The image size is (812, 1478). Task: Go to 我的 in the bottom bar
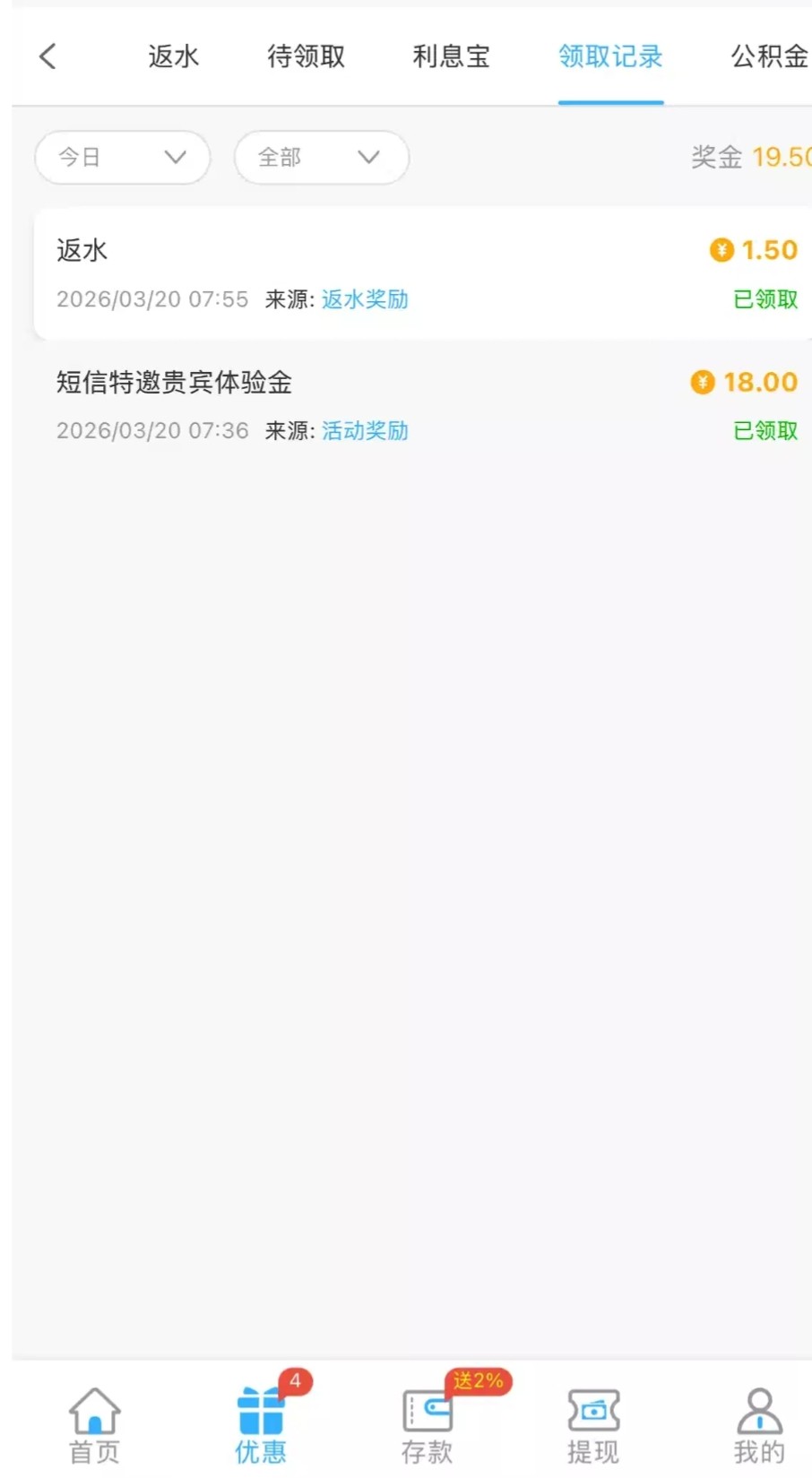click(758, 1425)
